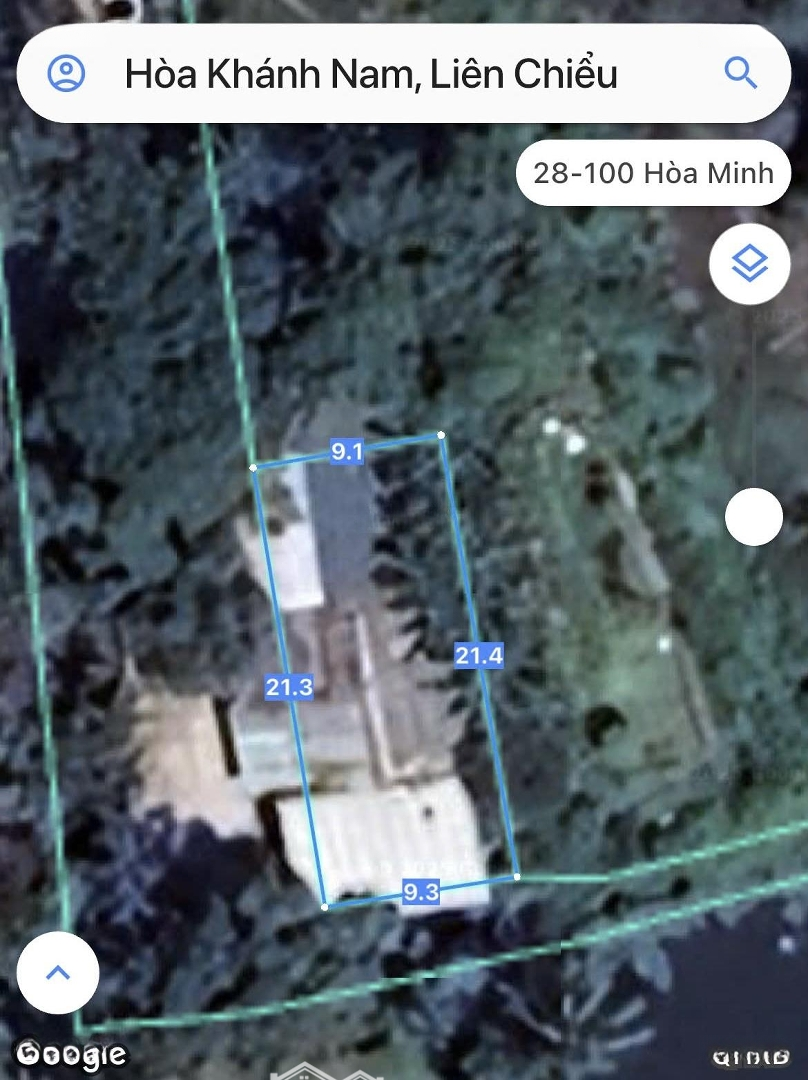Open the account profile icon
This screenshot has height=1080, width=808.
click(x=67, y=73)
